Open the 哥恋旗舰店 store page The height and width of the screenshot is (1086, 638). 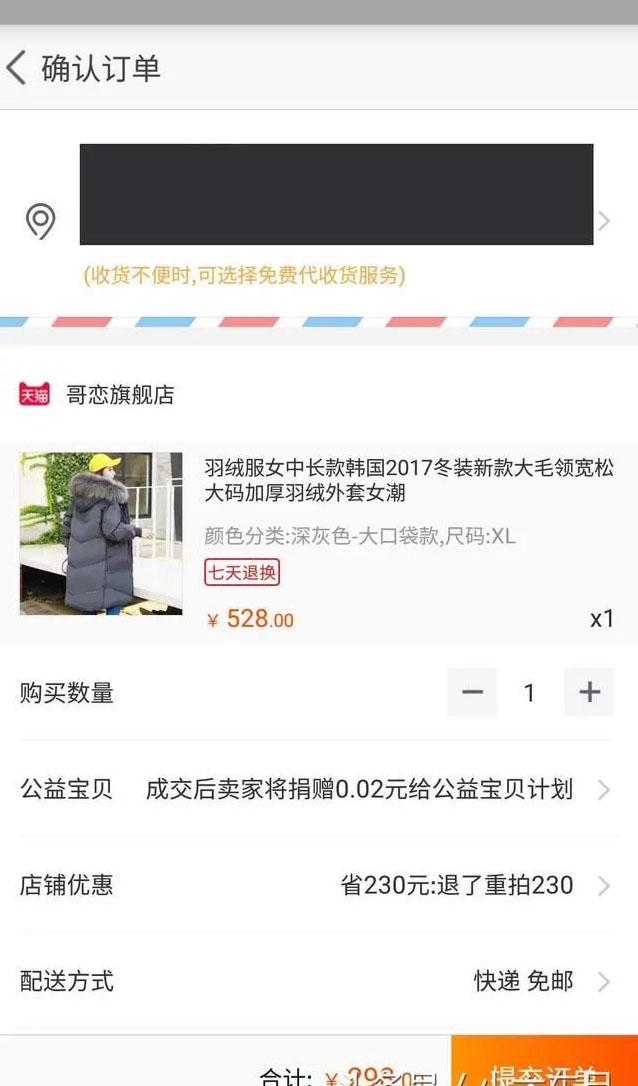coord(120,395)
